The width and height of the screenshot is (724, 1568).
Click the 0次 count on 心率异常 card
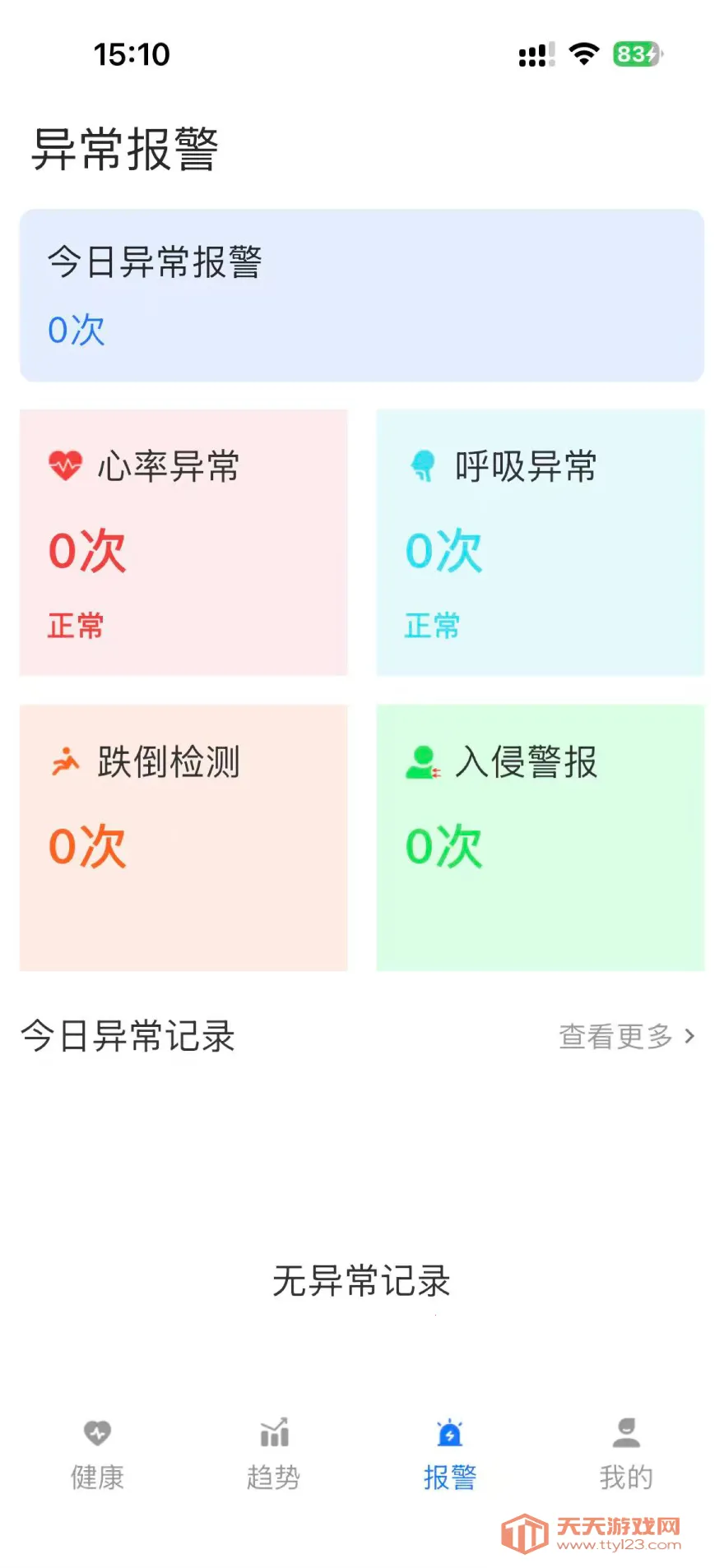point(86,549)
